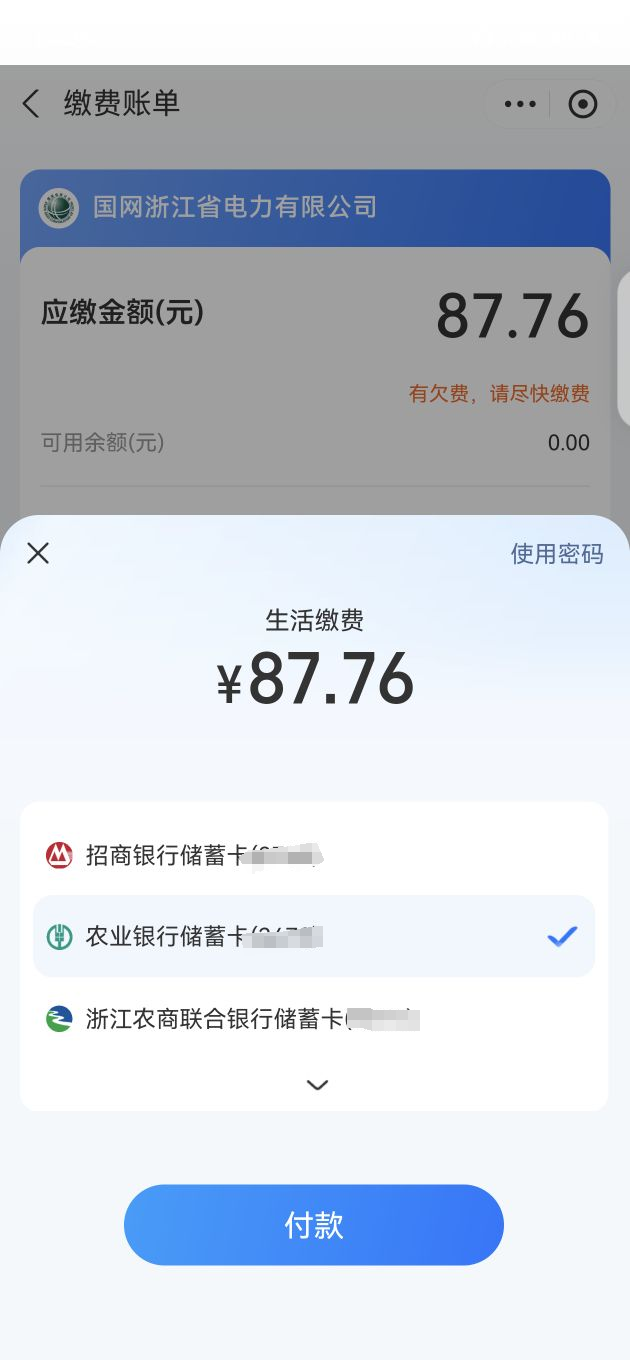Open the mini program overflow menu

point(520,104)
